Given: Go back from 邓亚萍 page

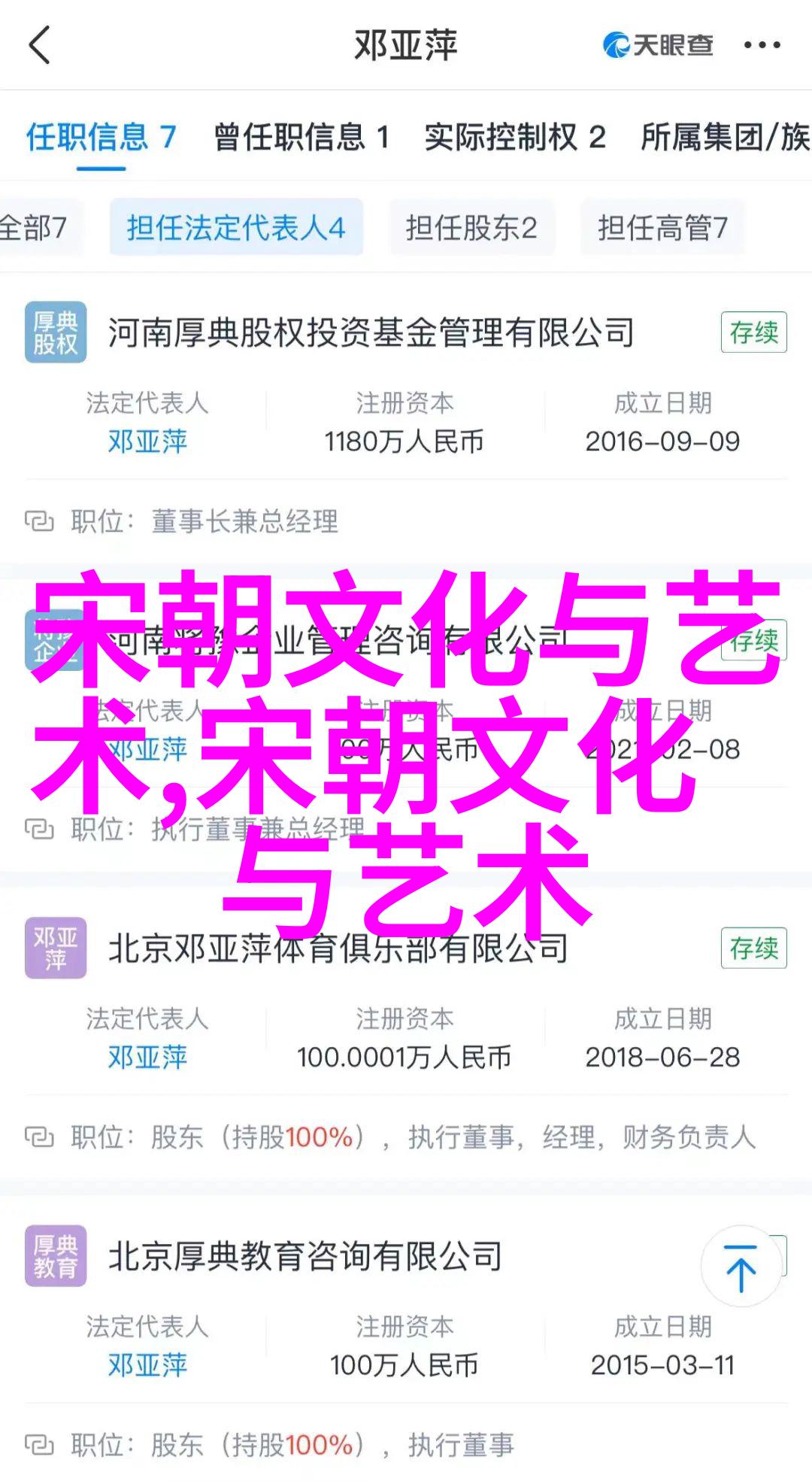Looking at the screenshot, I should pyautogui.click(x=39, y=45).
